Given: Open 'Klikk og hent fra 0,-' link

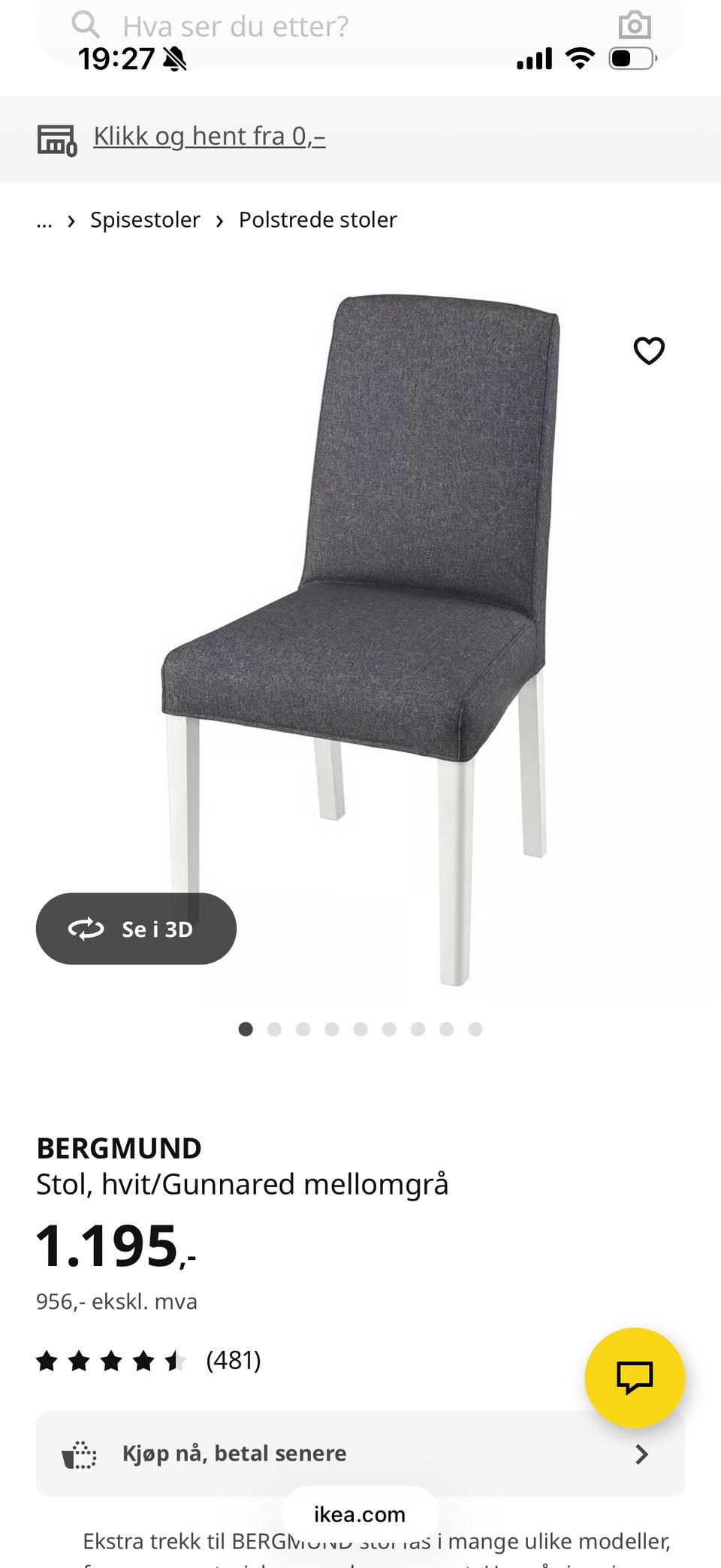Looking at the screenshot, I should 209,137.
